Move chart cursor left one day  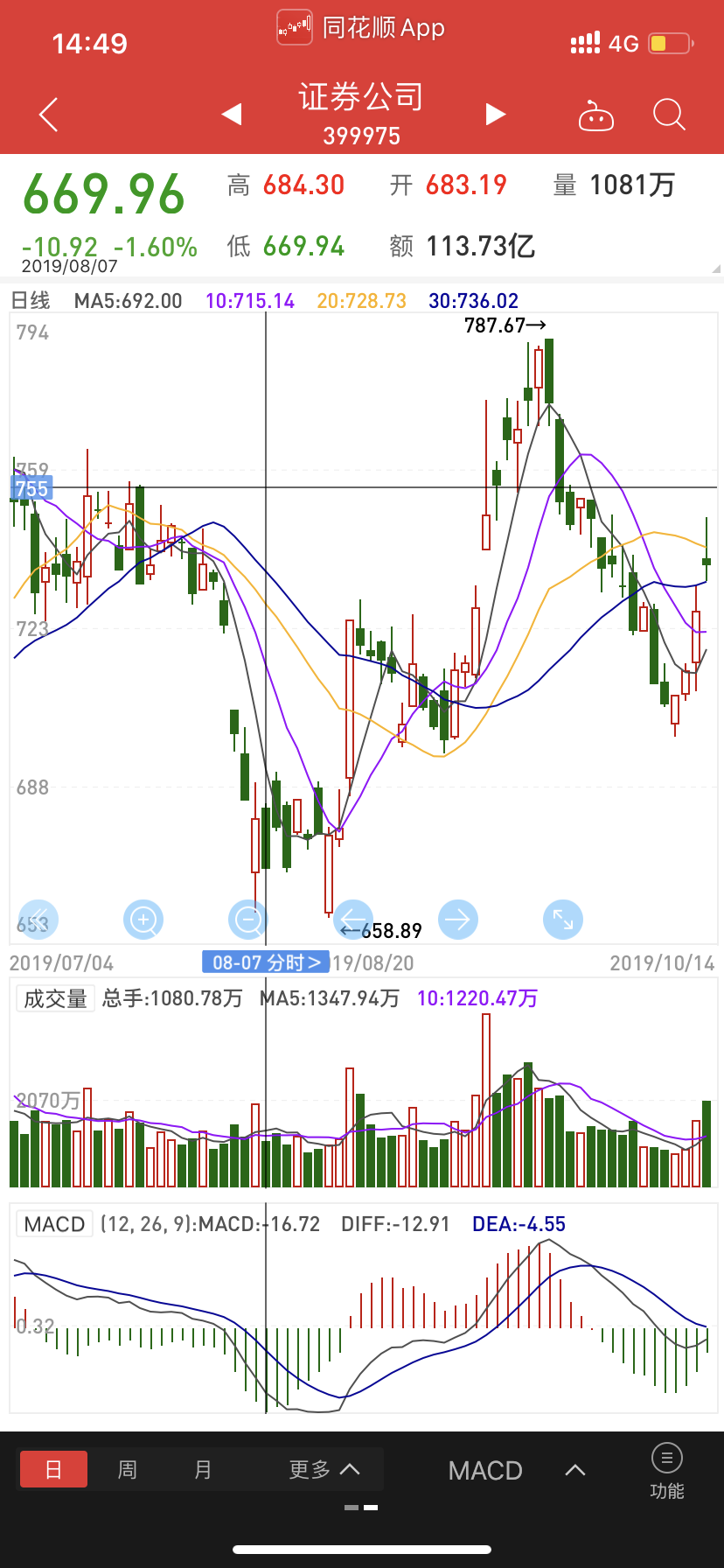click(x=353, y=920)
